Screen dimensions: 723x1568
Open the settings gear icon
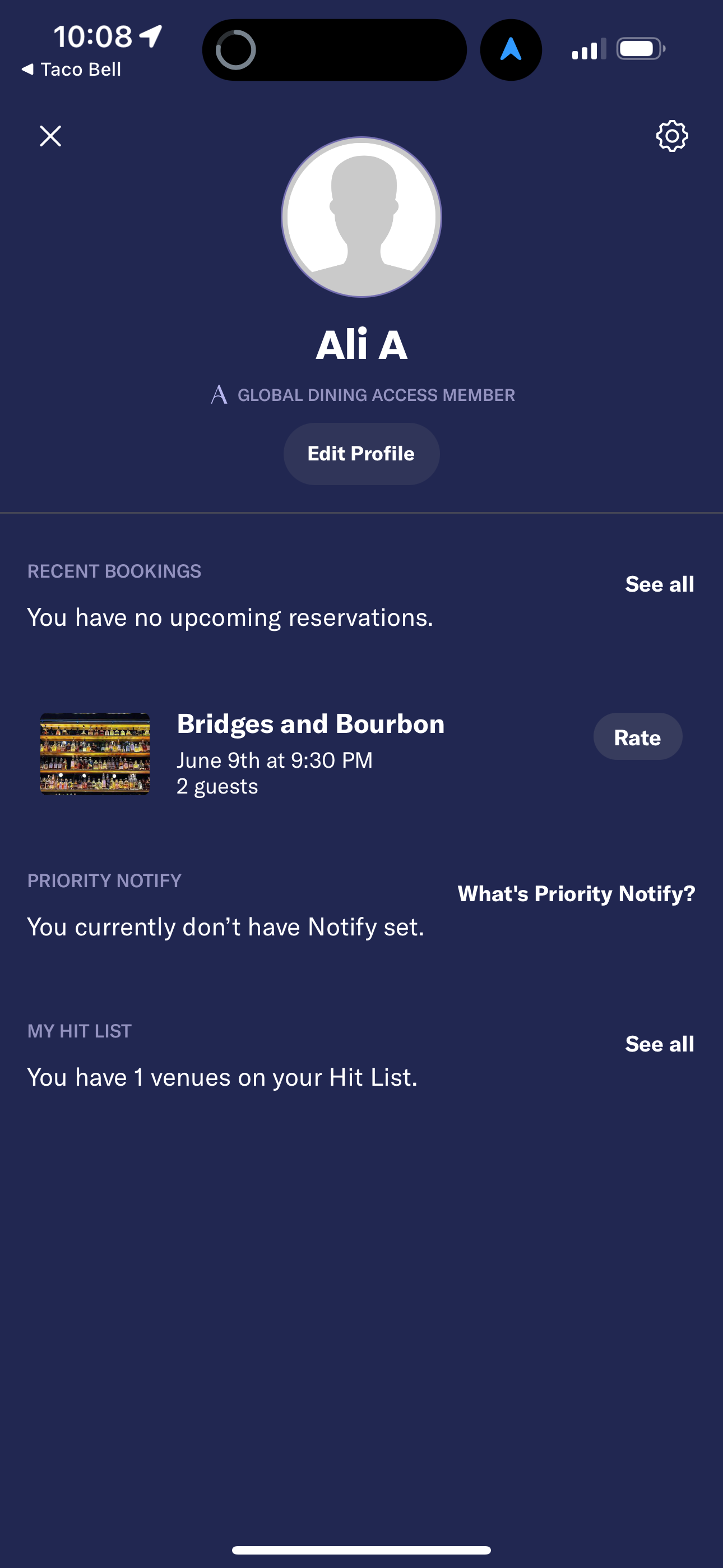tap(672, 136)
